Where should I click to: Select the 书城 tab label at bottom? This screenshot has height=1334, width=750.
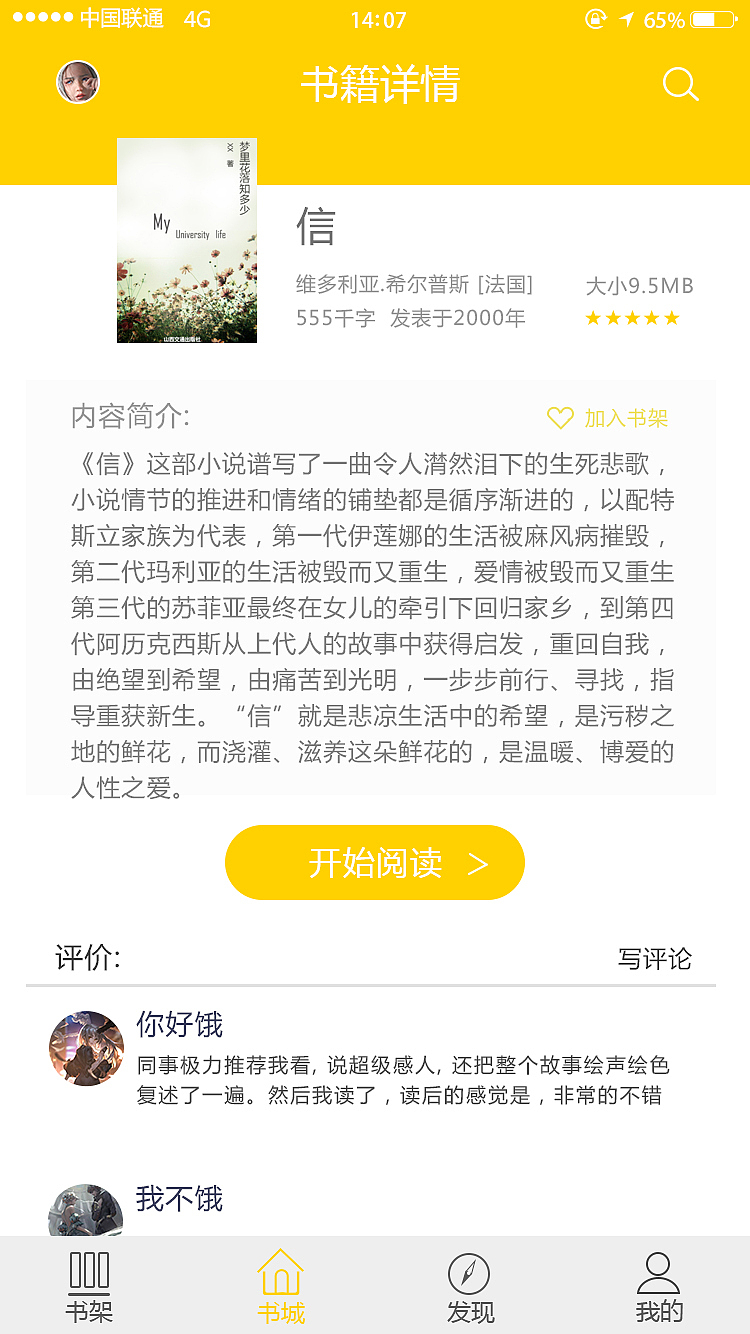[281, 1311]
